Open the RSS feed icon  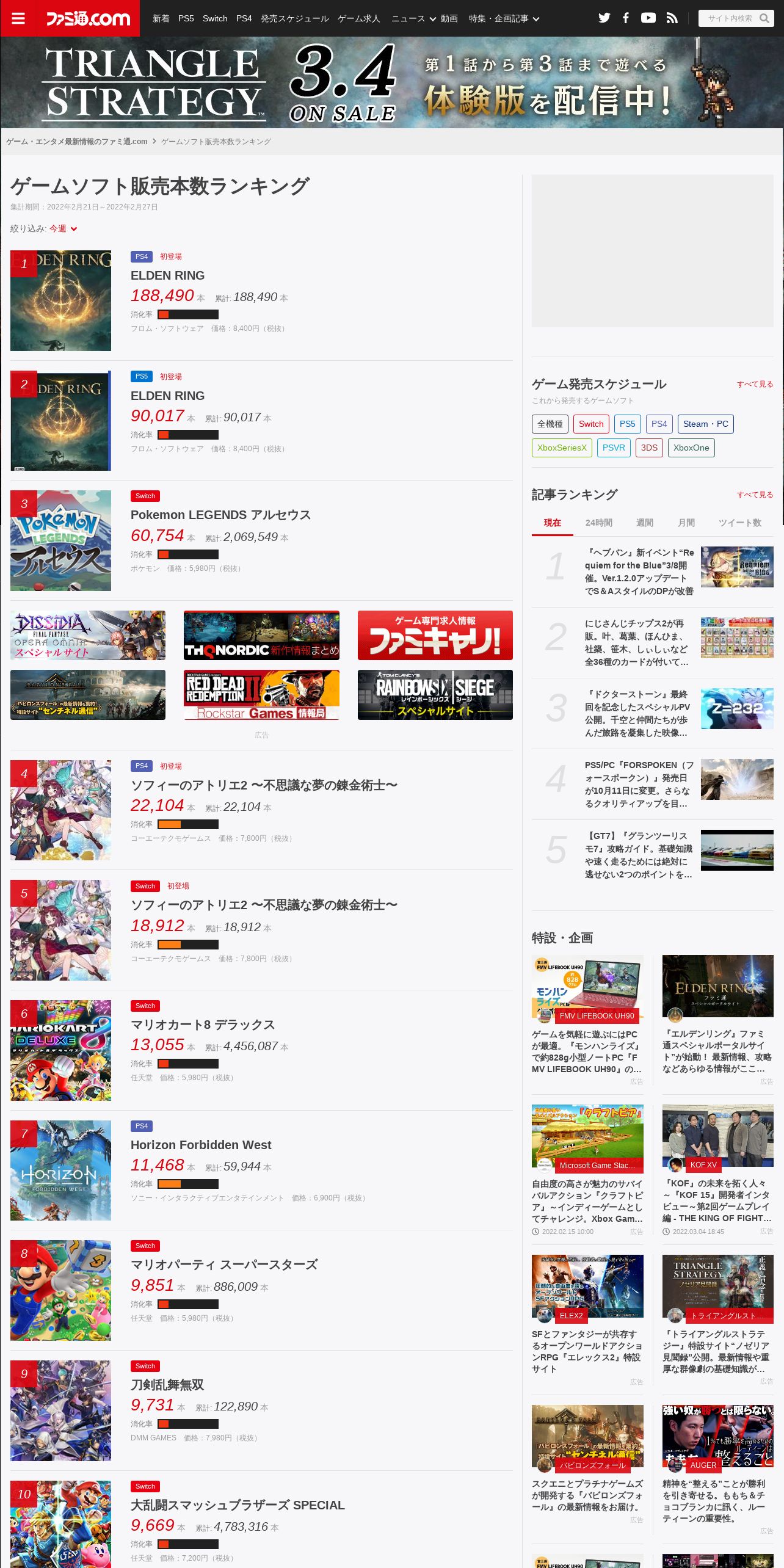pos(672,18)
